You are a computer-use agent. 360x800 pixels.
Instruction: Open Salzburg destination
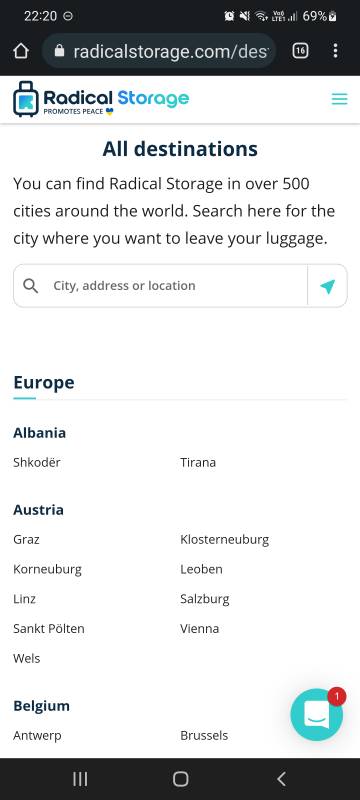pos(204,598)
